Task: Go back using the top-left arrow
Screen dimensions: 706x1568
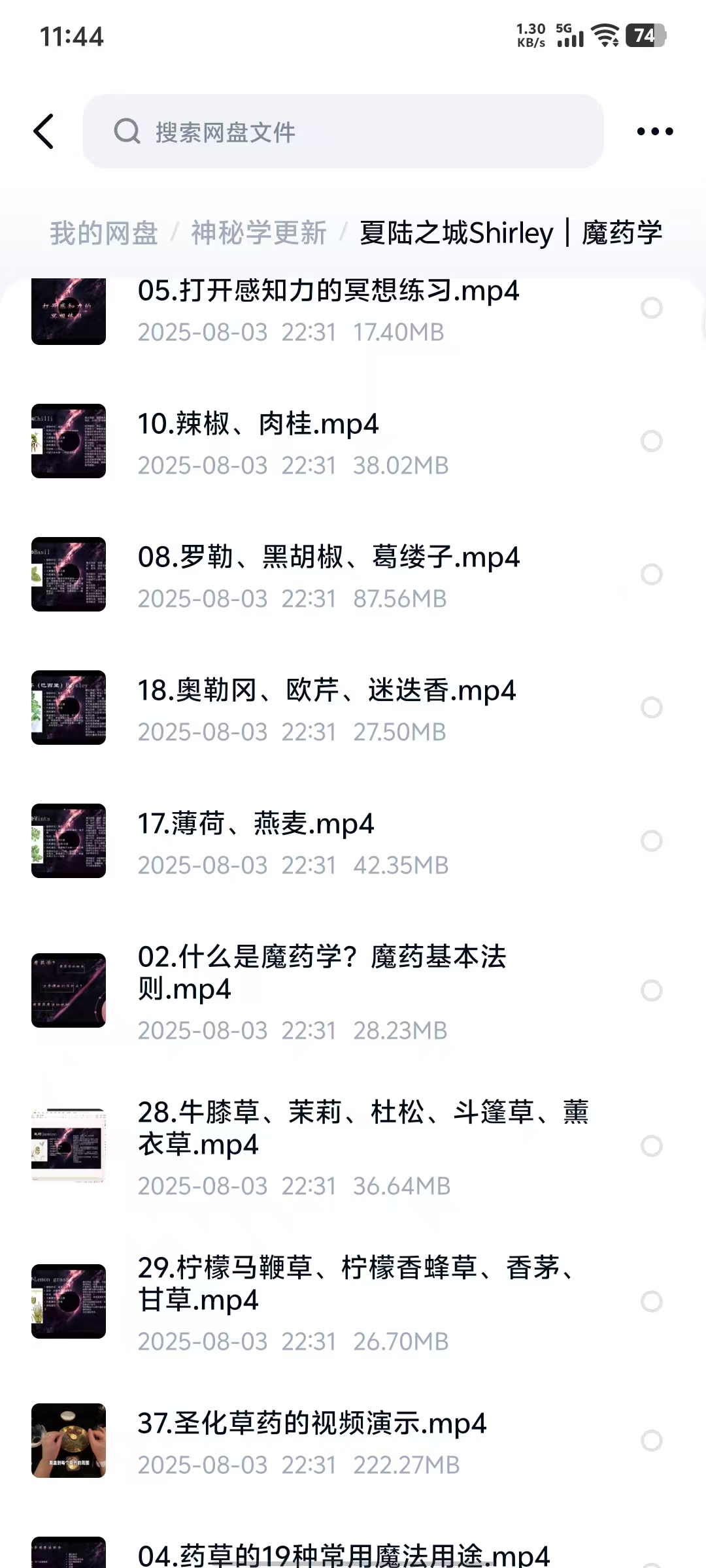Action: coord(44,131)
